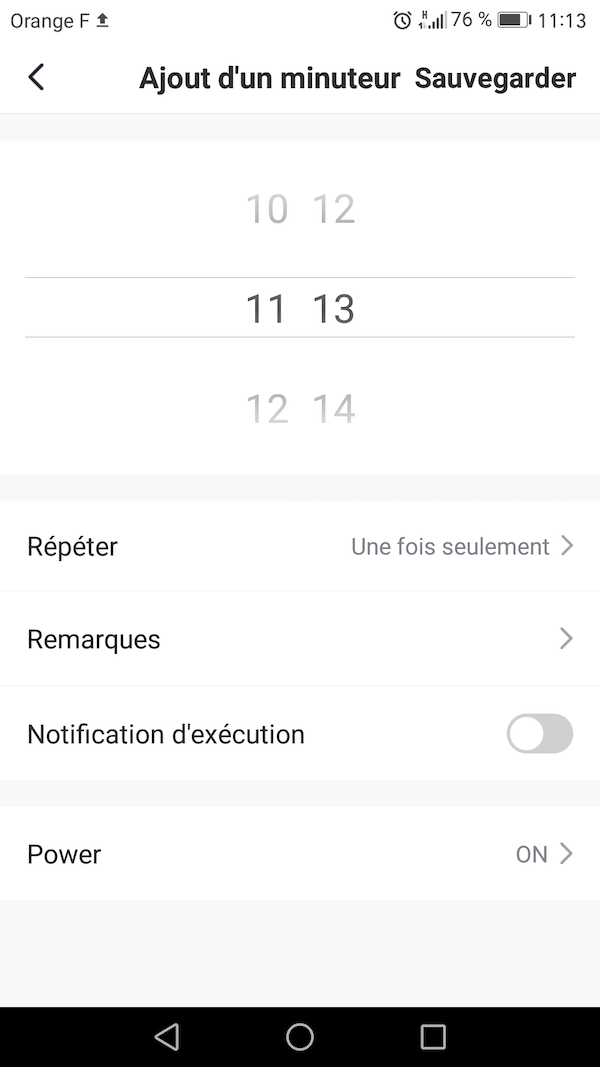Tap the system home button
This screenshot has width=600, height=1067.
[300, 1037]
